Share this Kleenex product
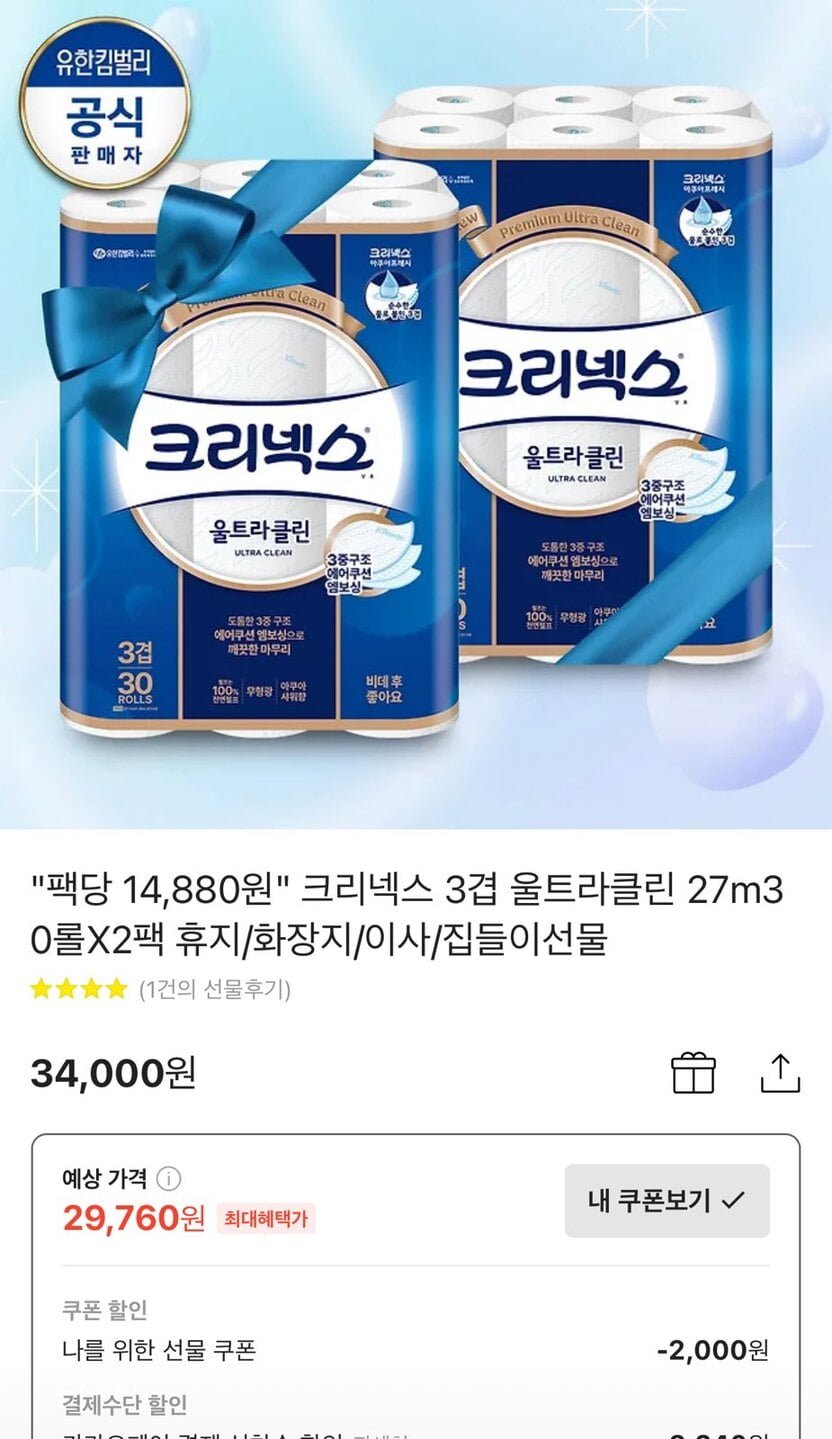The height and width of the screenshot is (1439, 832). pyautogui.click(x=780, y=1074)
